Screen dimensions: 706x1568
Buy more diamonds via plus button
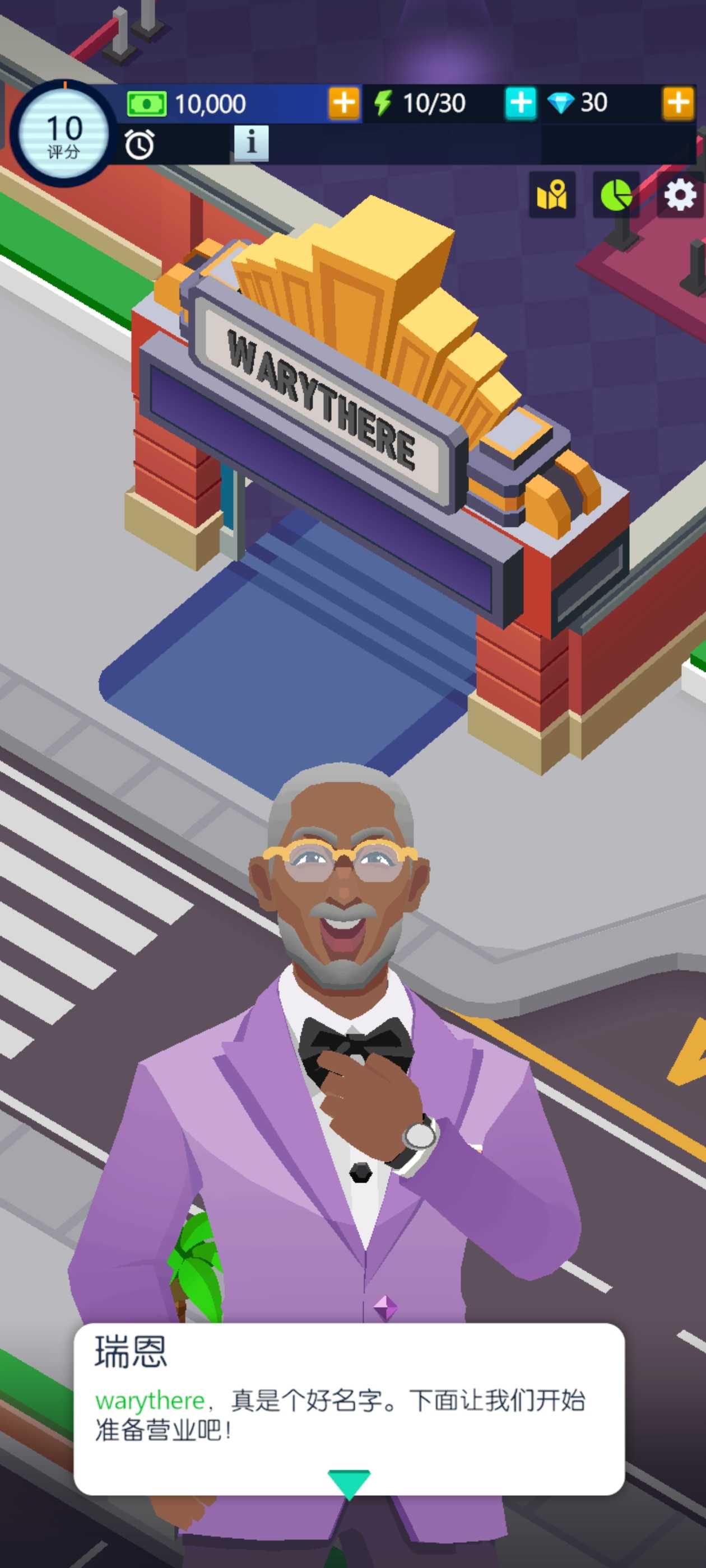tap(678, 103)
